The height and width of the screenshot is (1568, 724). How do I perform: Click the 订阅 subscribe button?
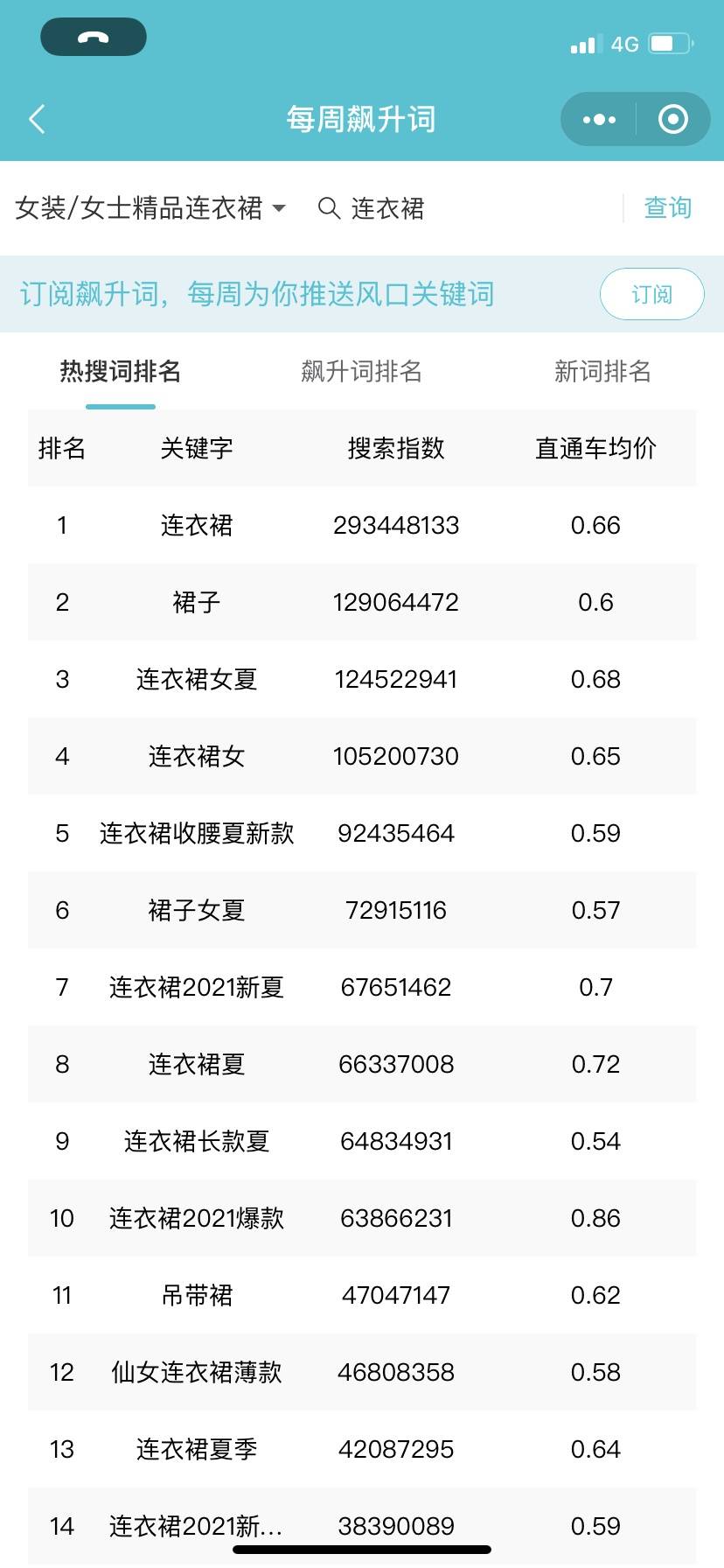[x=652, y=294]
